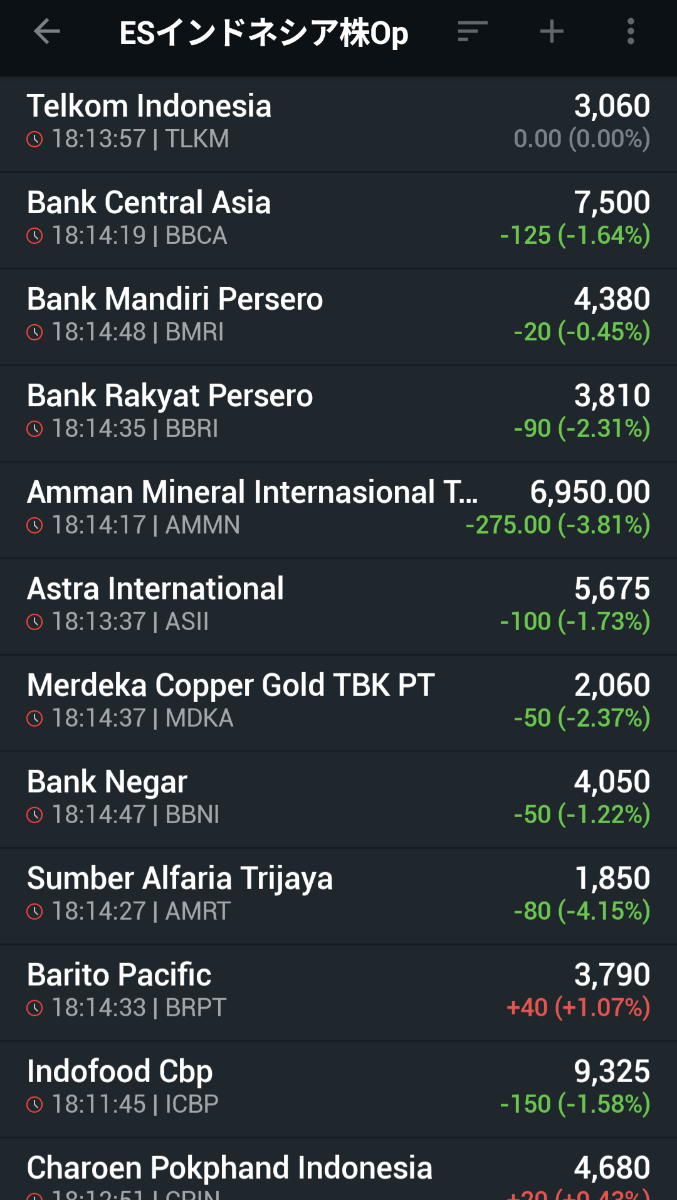Screen dimensions: 677x1200
Task: Open Telkom Indonesia stock details
Action: tap(338, 122)
